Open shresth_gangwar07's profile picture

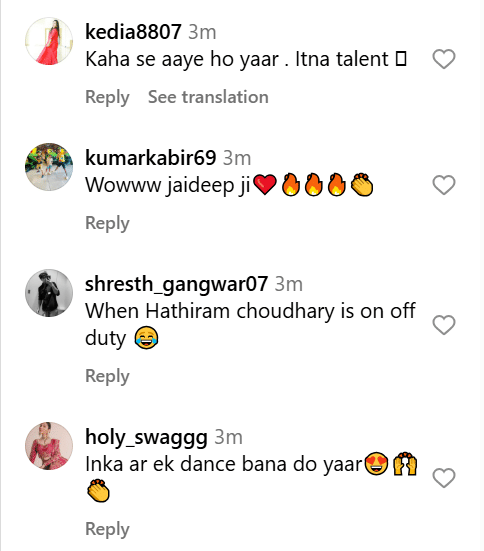(x=49, y=293)
